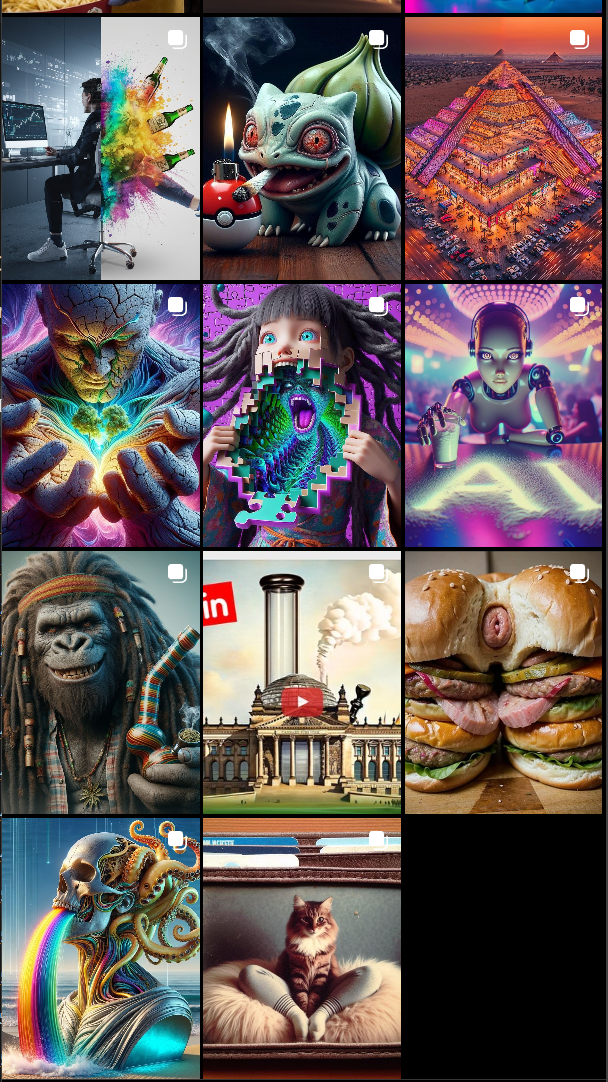This screenshot has width=608, height=1082.
Task: Open the dreadlocked gorilla with bong post
Action: (100, 682)
